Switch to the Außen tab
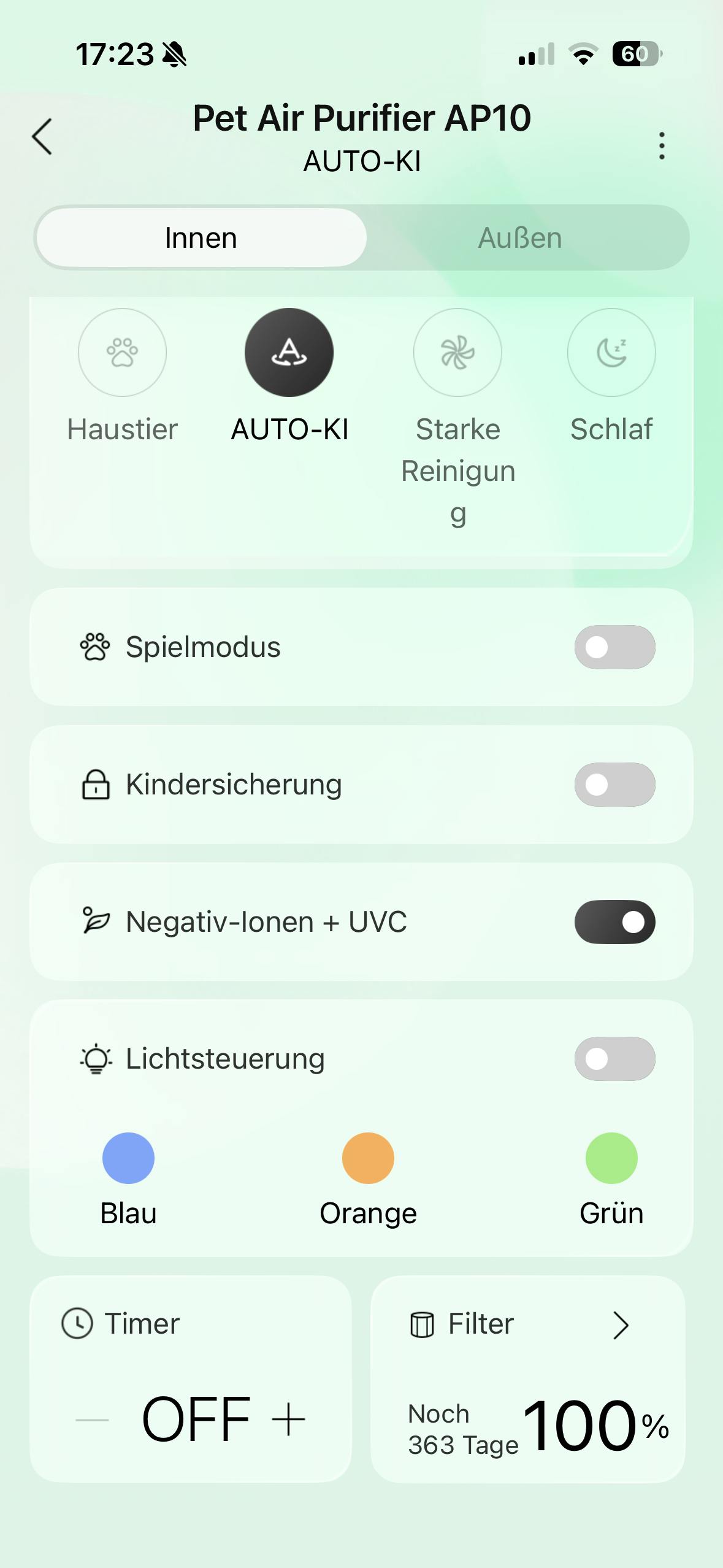The width and height of the screenshot is (723, 1568). coord(520,238)
